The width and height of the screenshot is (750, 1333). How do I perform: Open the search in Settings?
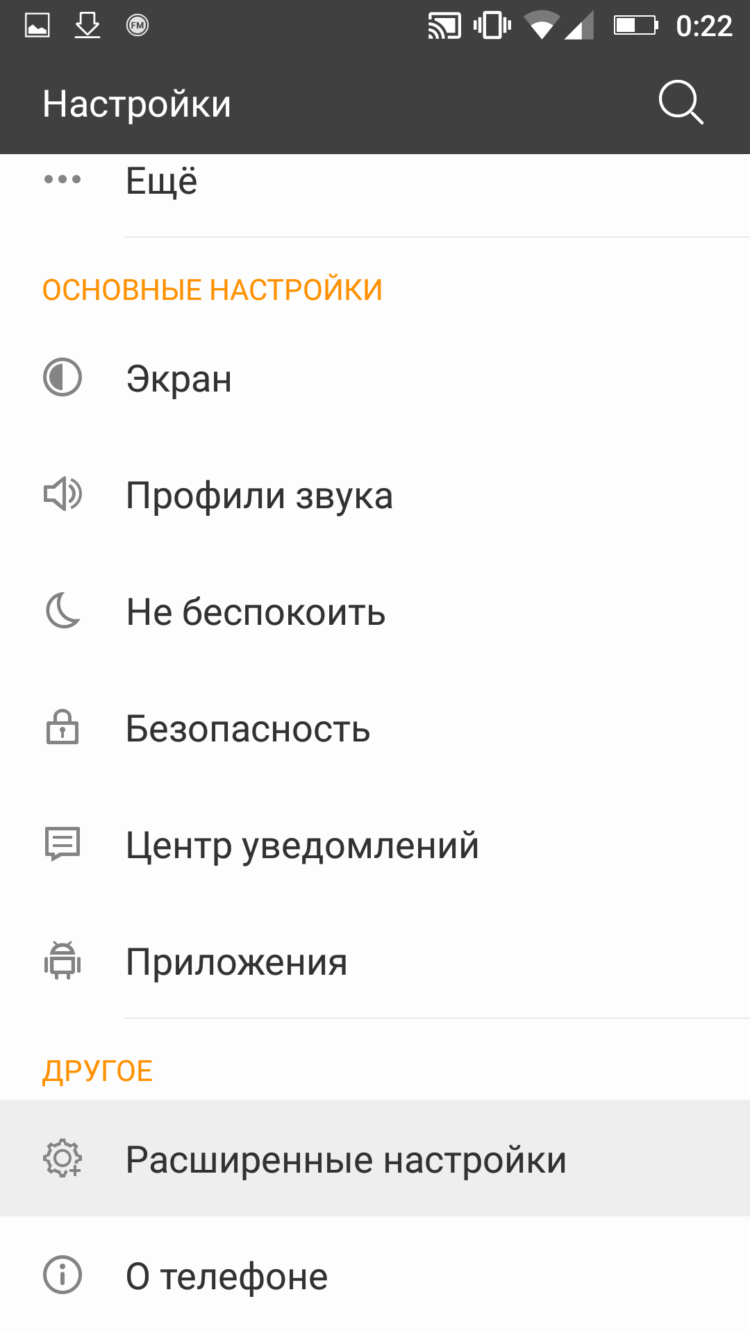point(681,102)
